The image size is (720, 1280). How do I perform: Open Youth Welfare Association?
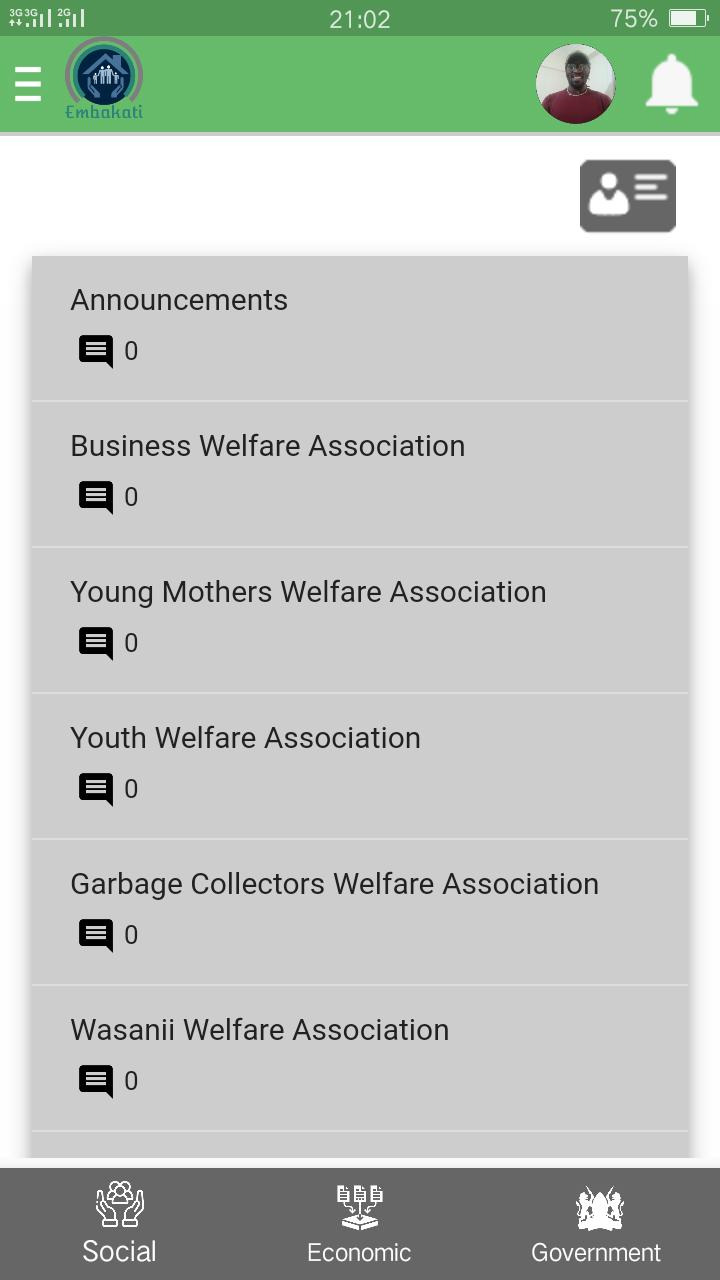(360, 767)
